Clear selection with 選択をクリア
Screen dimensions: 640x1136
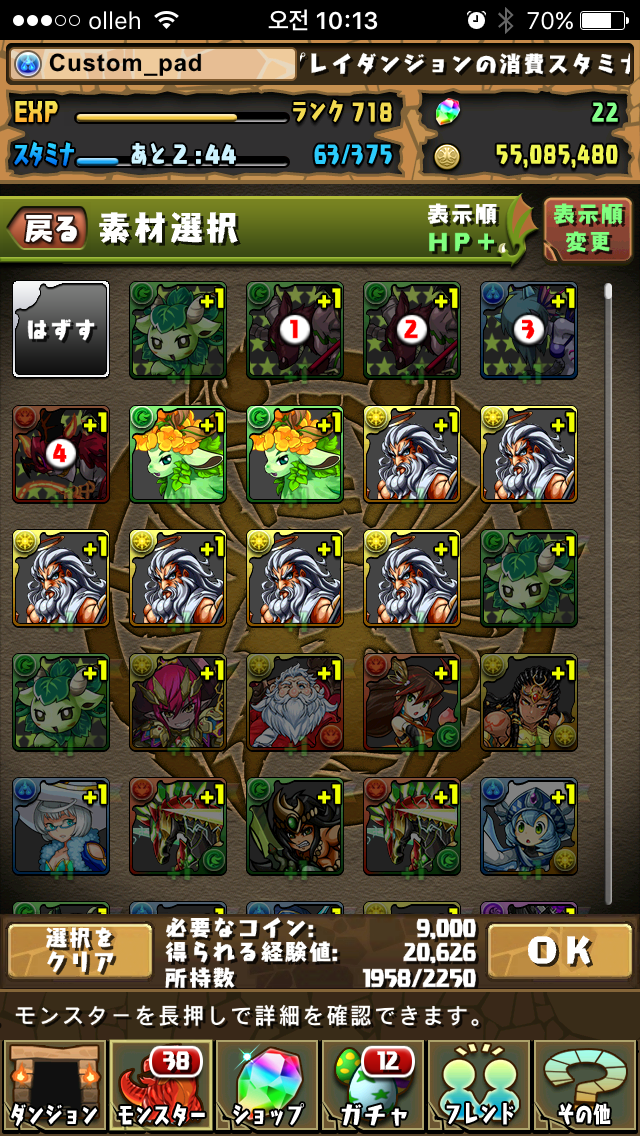tap(80, 951)
